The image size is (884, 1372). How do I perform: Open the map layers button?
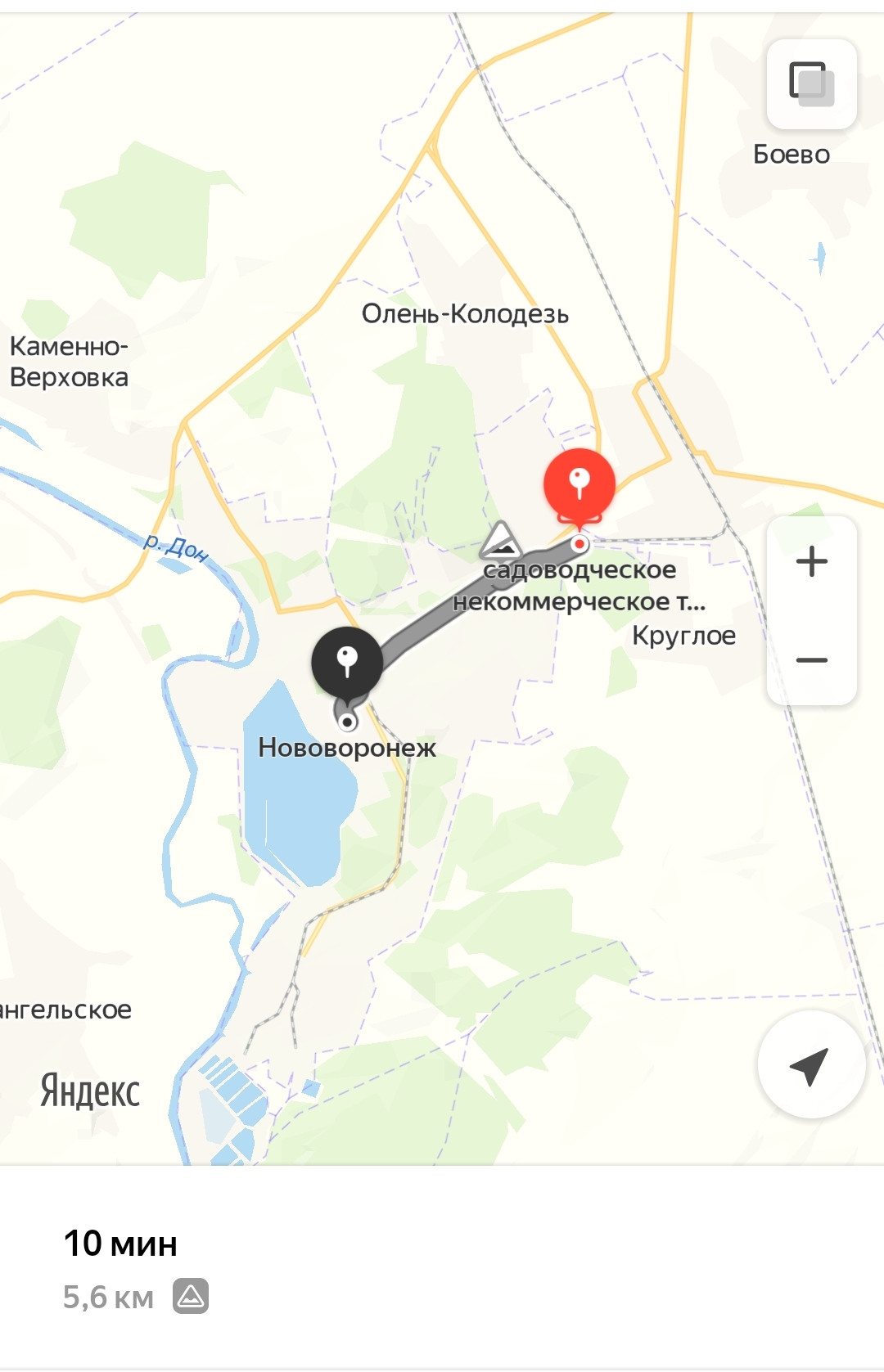pos(811,84)
